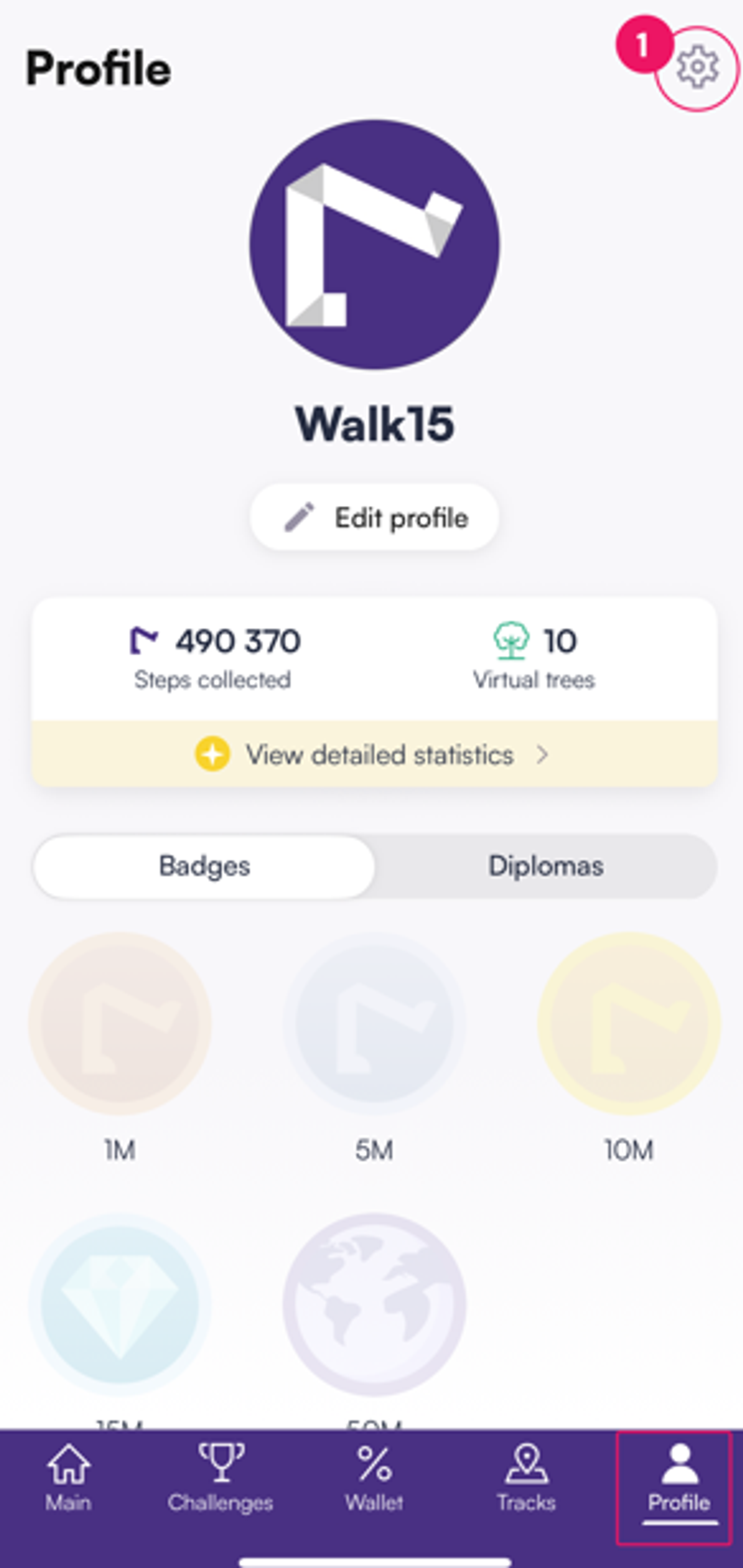
Task: Select the Profile tab in bottom navigation
Action: [x=679, y=1478]
